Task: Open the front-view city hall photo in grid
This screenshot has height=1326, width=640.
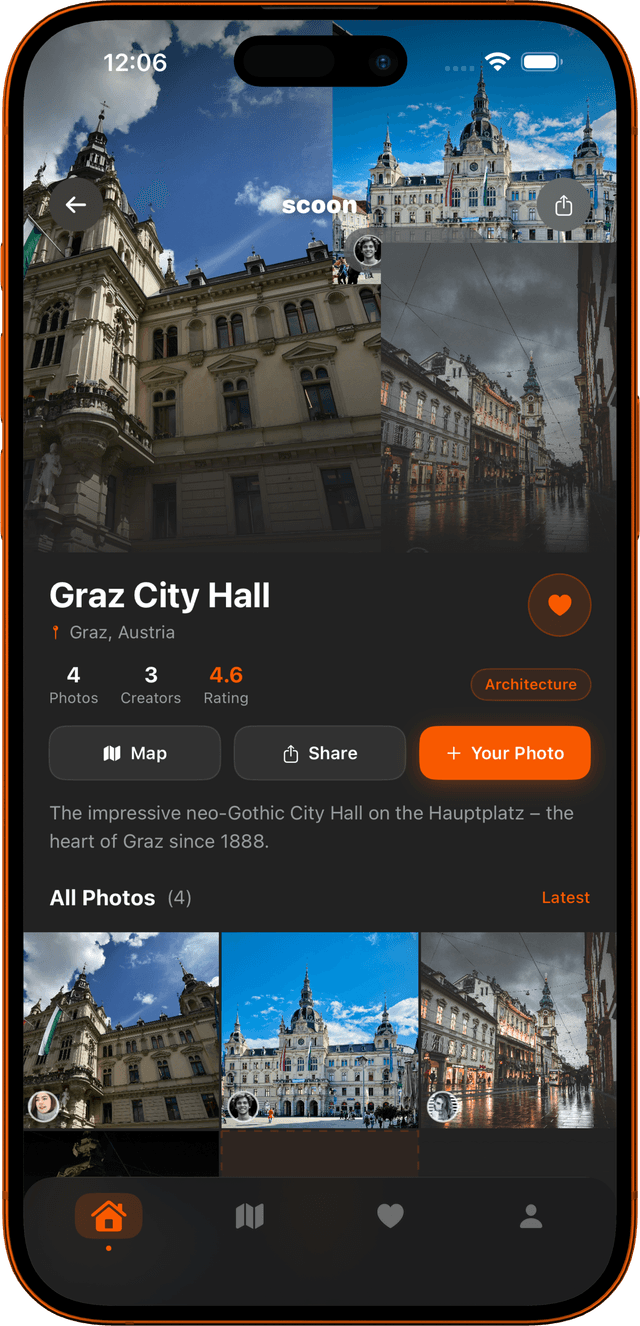Action: click(x=320, y=1030)
